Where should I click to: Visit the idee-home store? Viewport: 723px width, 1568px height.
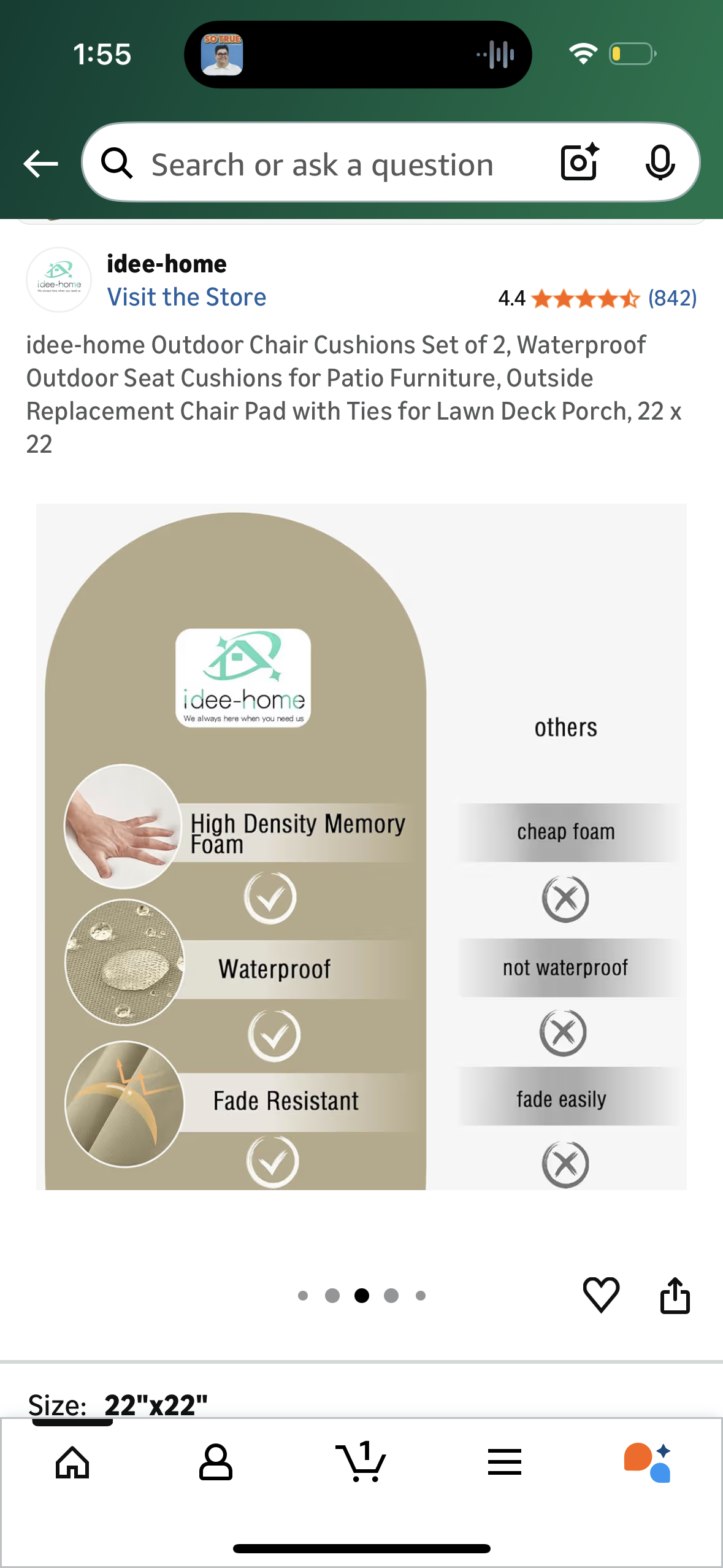[x=186, y=298]
